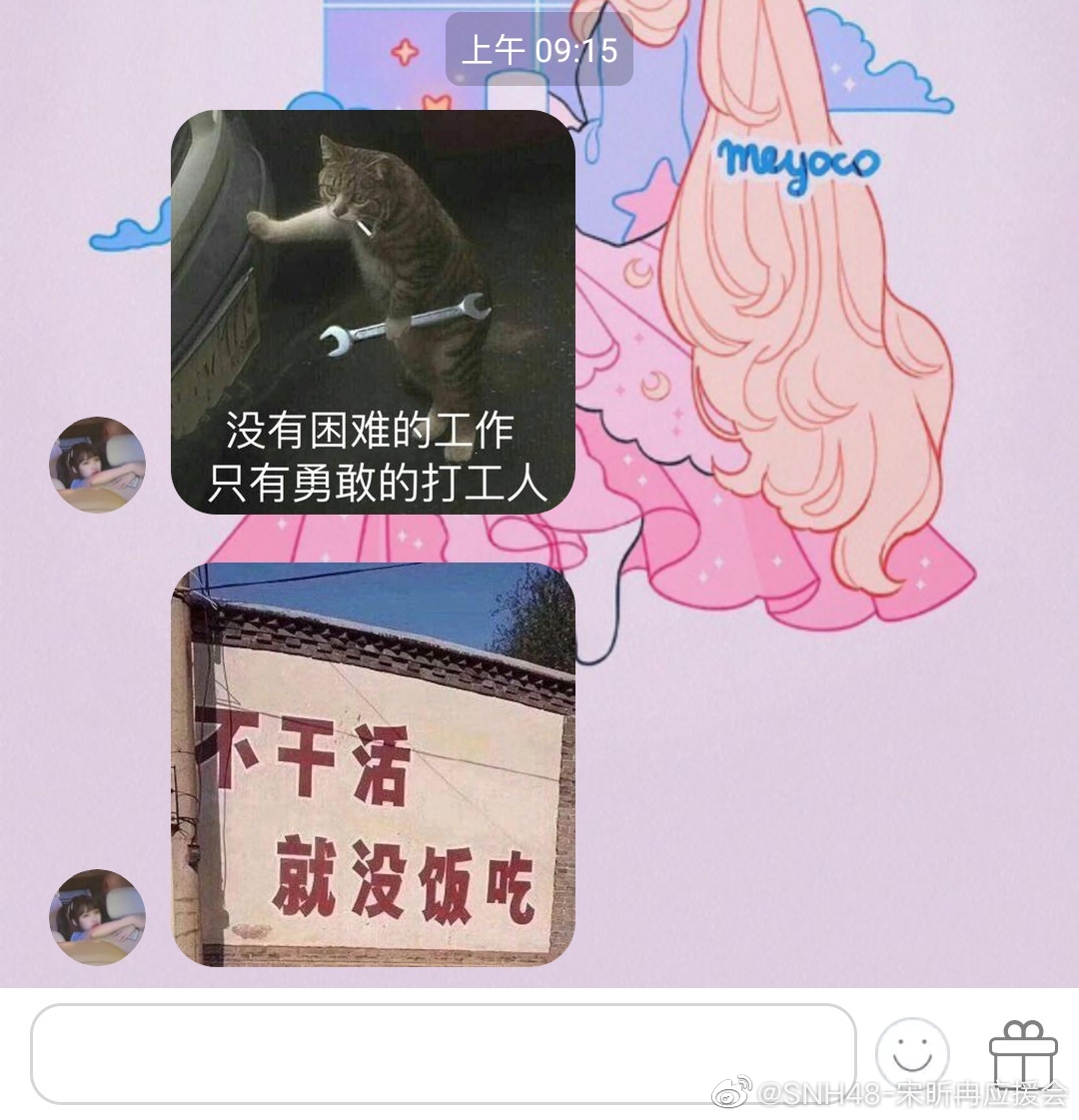The width and height of the screenshot is (1079, 1120).
Task: Open the emoji smiley picker
Action: pyautogui.click(x=911, y=1053)
